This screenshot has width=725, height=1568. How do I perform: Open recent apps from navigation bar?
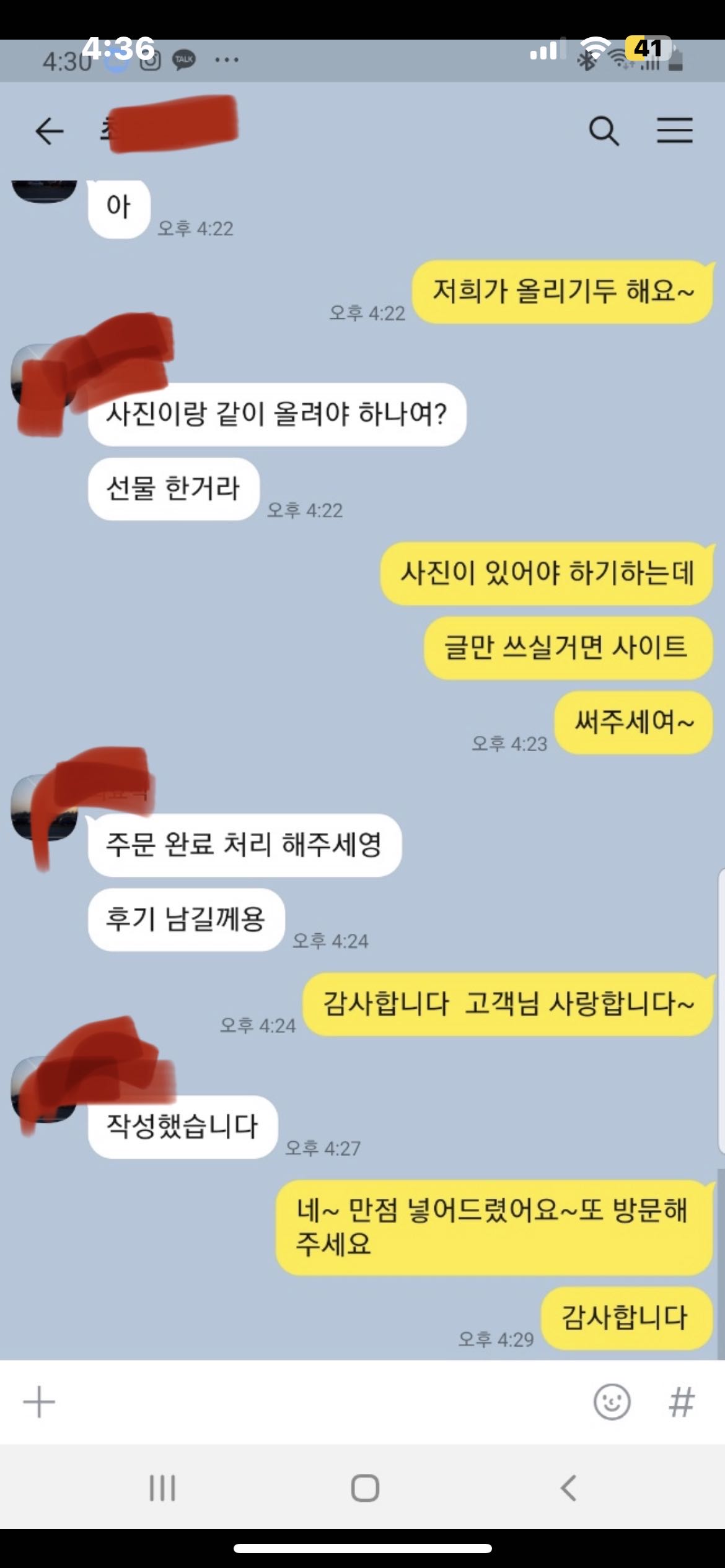click(162, 1488)
